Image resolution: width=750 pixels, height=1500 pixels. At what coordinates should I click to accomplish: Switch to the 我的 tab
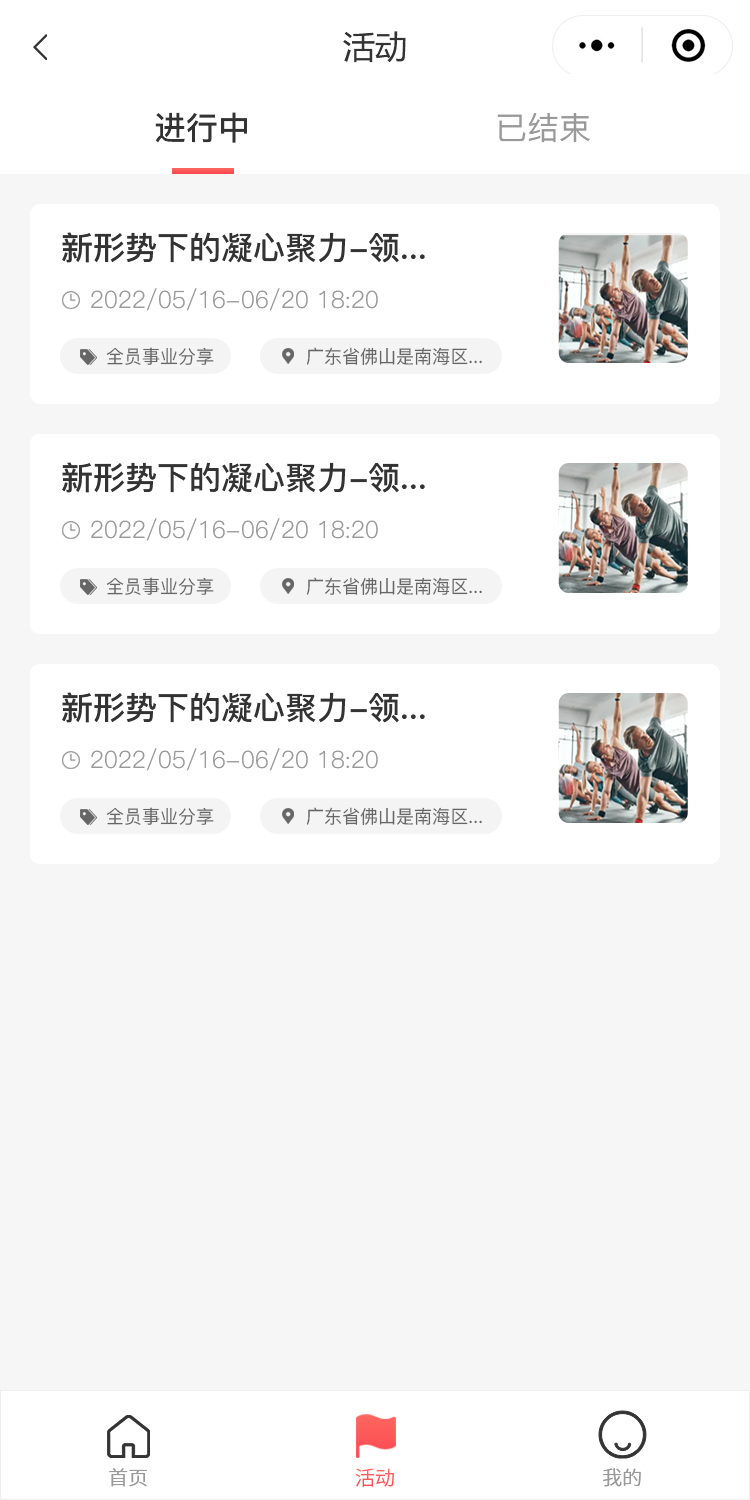pos(622,1448)
